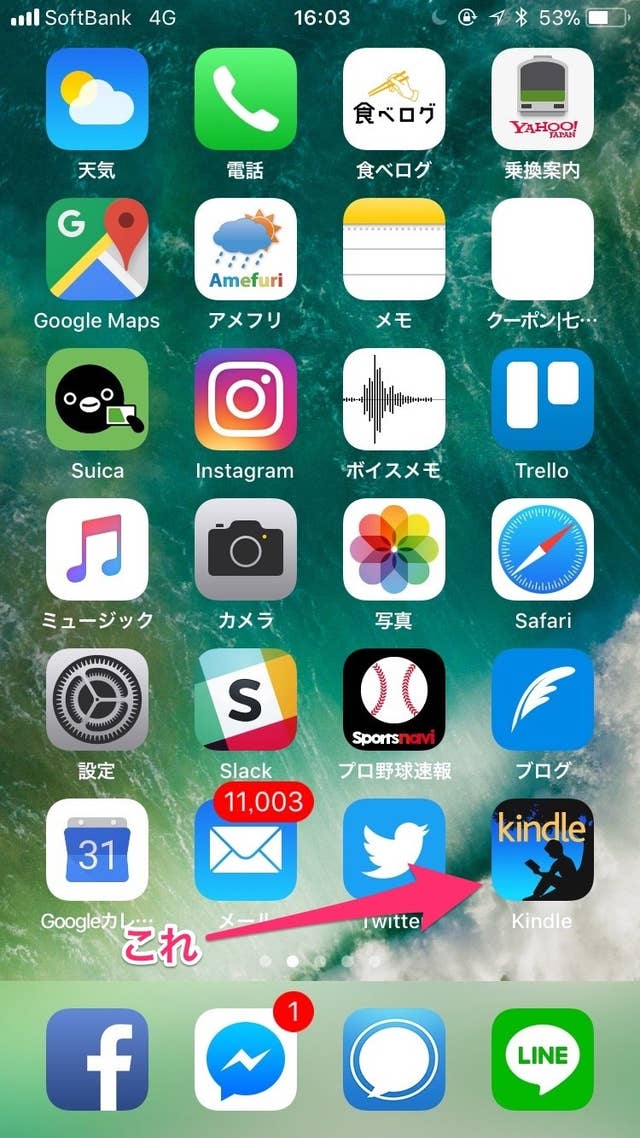Open Messenger with one notification
The height and width of the screenshot is (1138, 640).
point(245,1059)
